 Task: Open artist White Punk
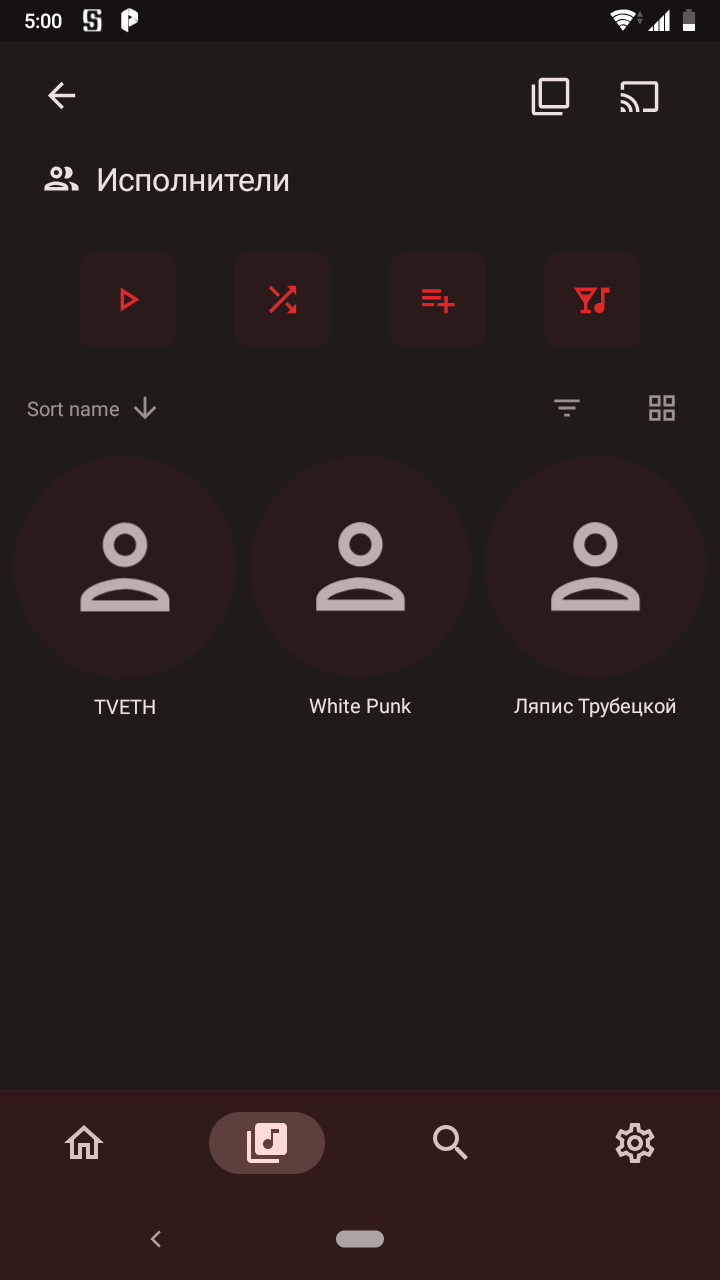tap(360, 568)
